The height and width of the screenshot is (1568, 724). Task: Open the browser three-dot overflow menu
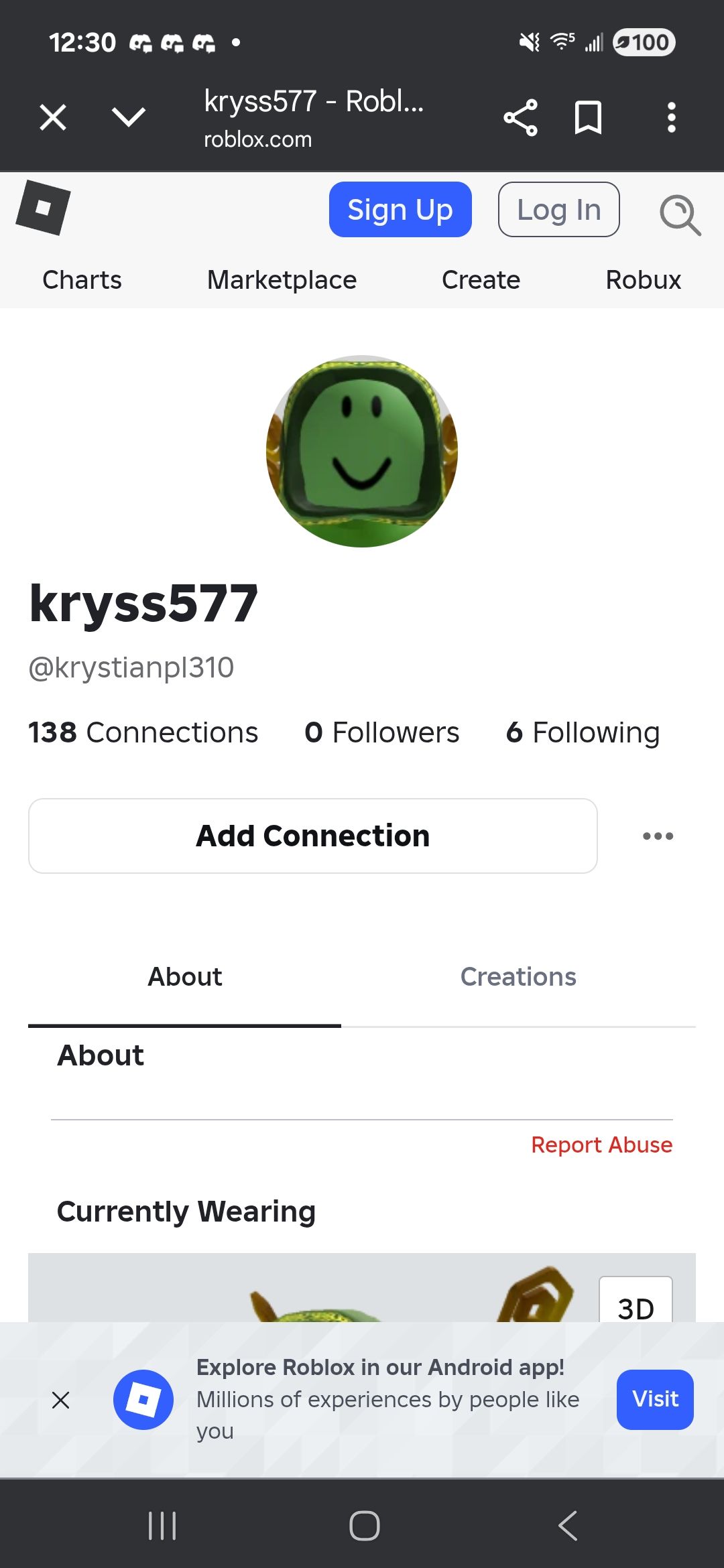(671, 117)
